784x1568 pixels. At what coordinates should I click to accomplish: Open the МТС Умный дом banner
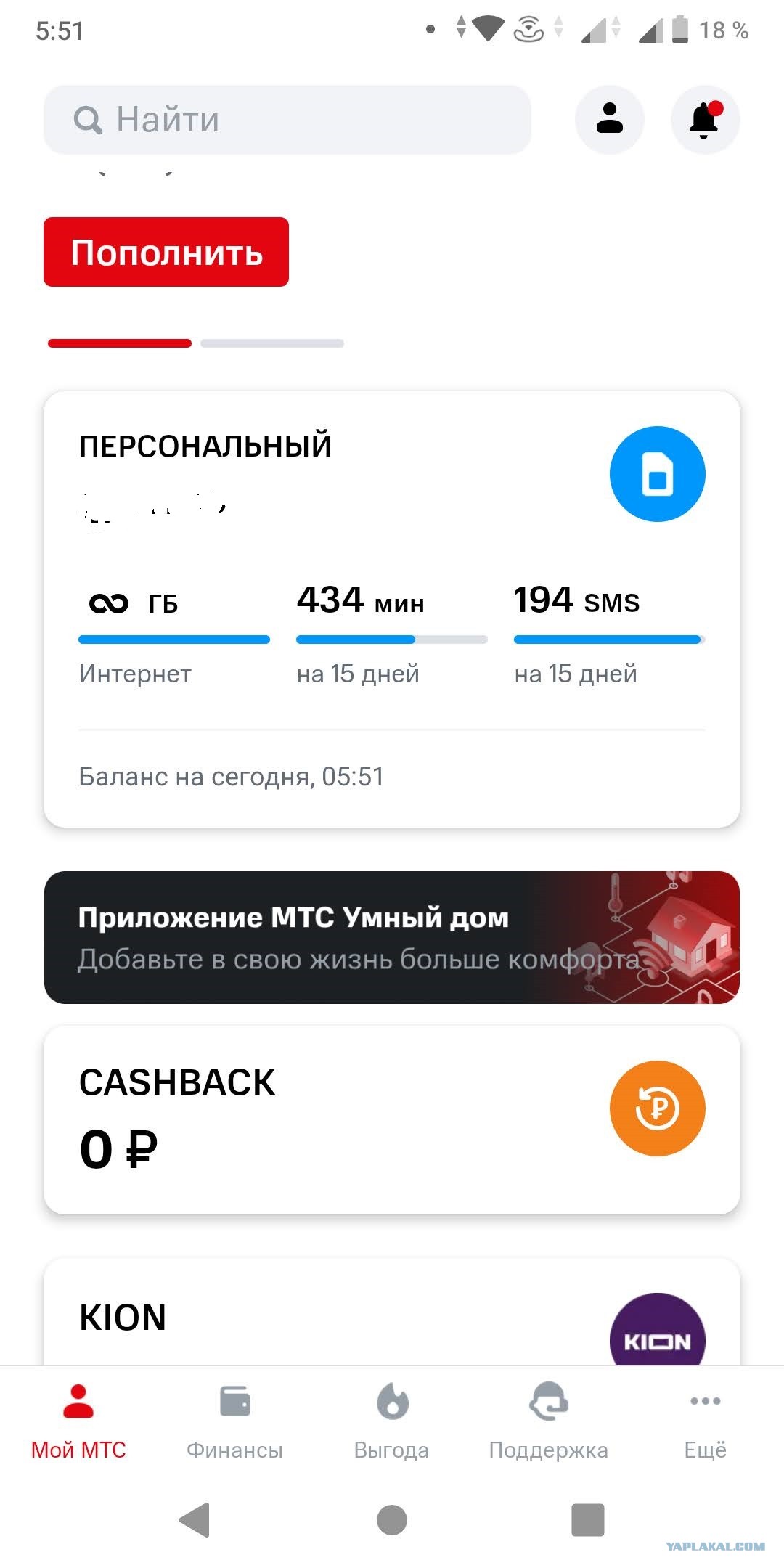pos(392,937)
